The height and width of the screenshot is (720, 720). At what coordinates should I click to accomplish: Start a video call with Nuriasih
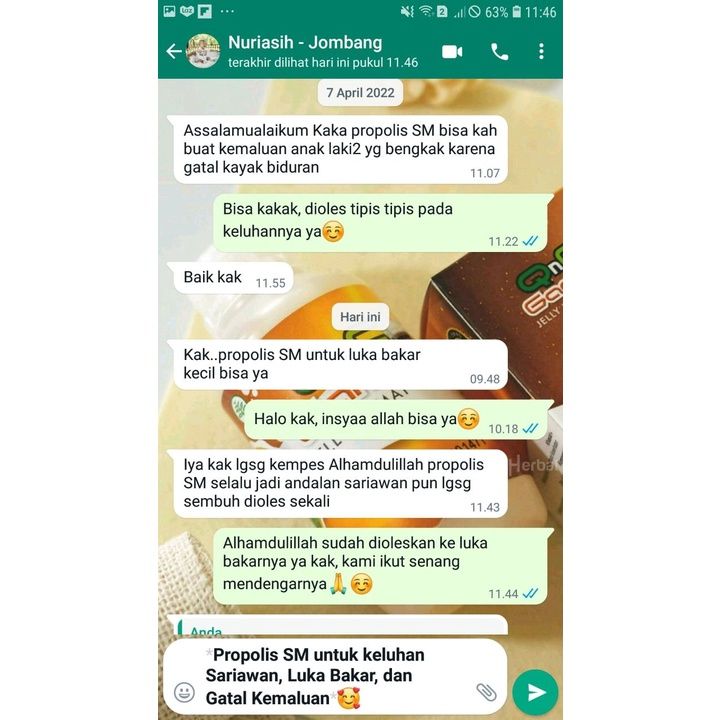coord(452,51)
